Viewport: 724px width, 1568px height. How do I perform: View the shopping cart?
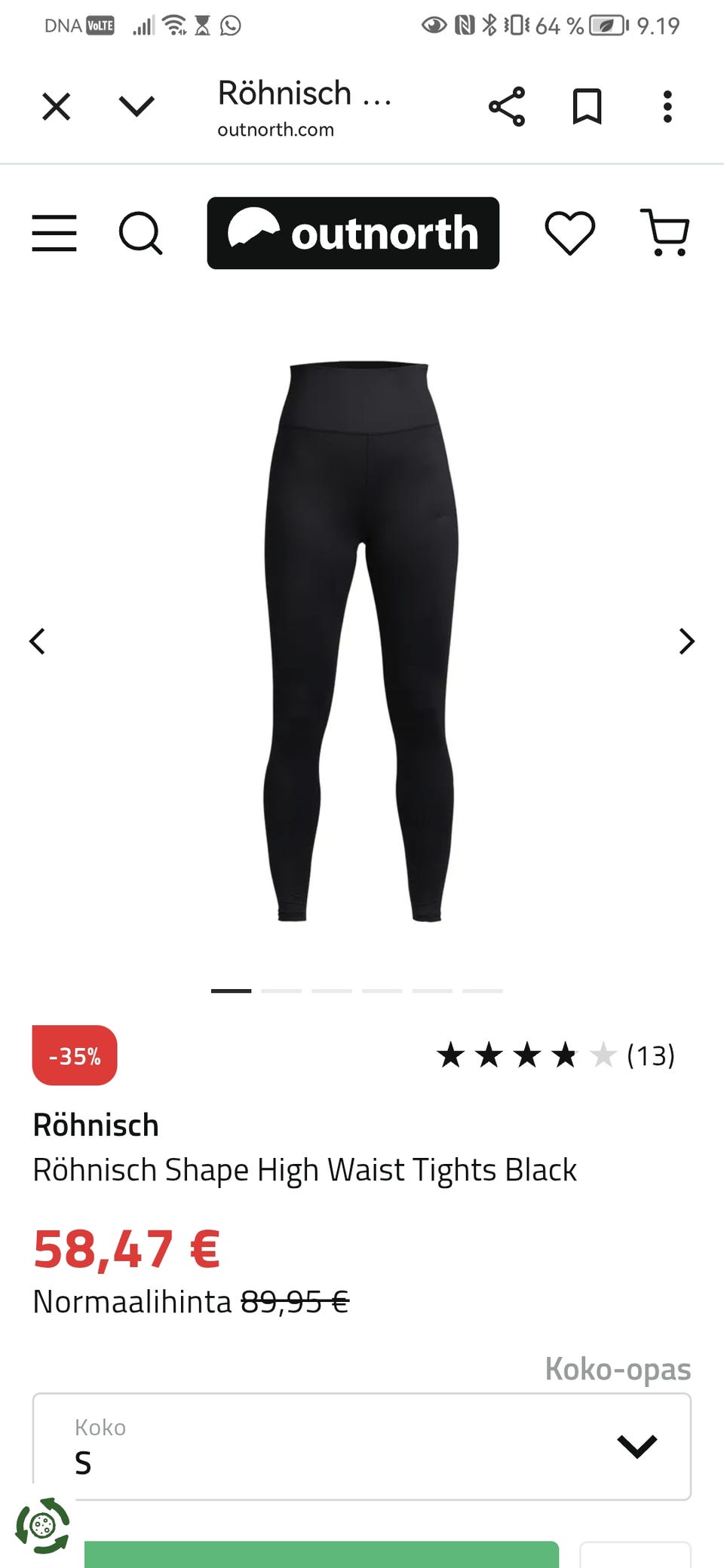click(x=664, y=233)
